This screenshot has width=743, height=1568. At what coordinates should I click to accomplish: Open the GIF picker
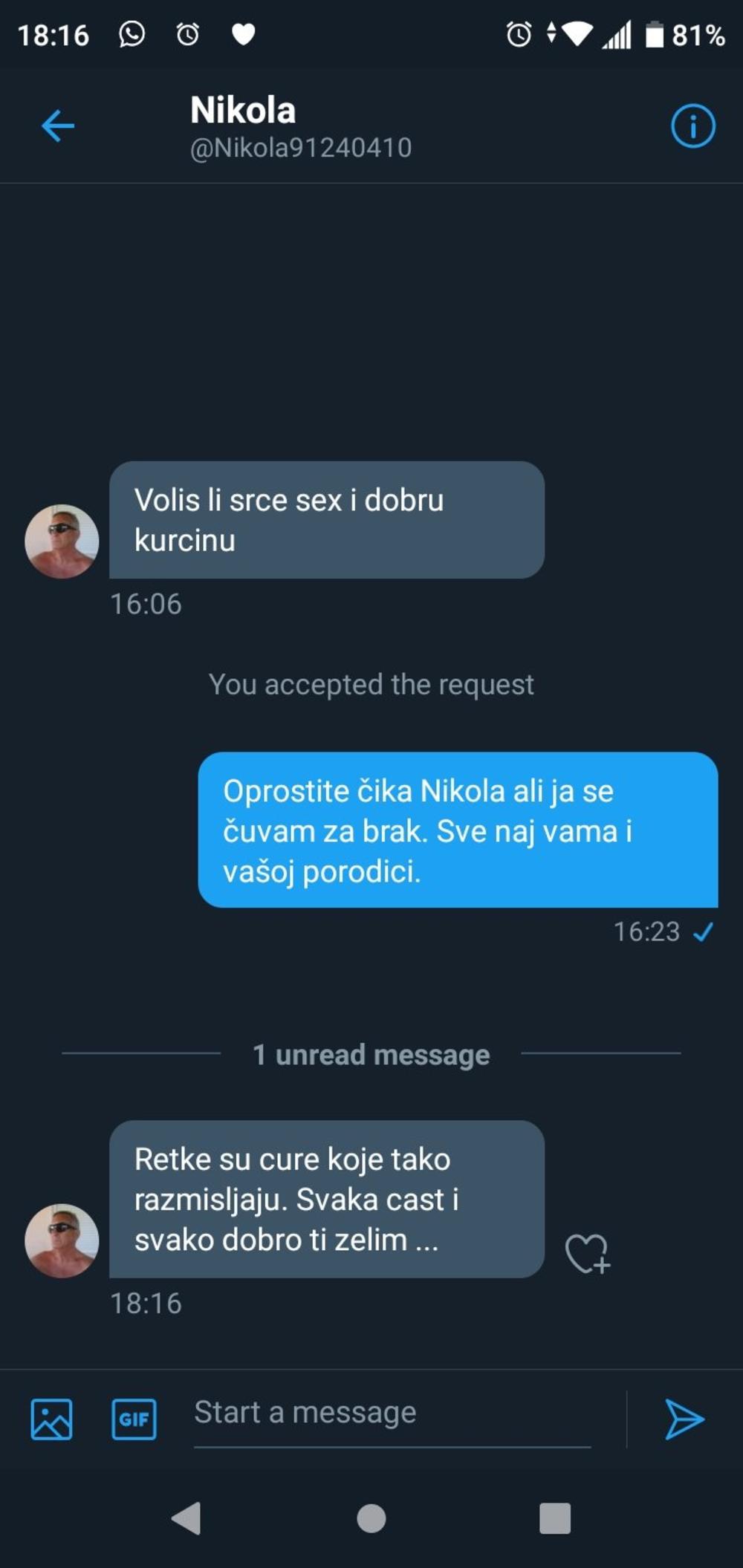[x=134, y=1419]
